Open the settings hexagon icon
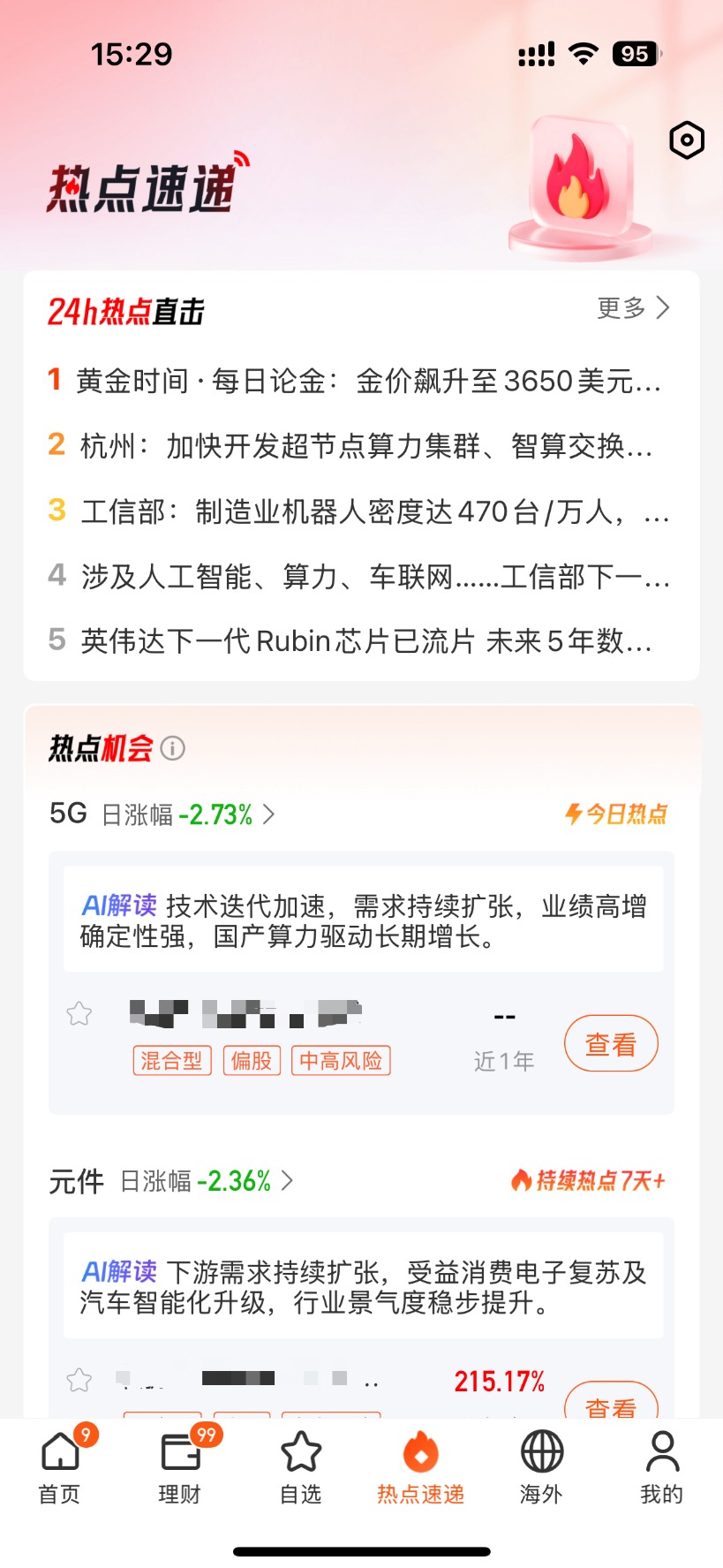Image resolution: width=723 pixels, height=1568 pixels. point(686,140)
